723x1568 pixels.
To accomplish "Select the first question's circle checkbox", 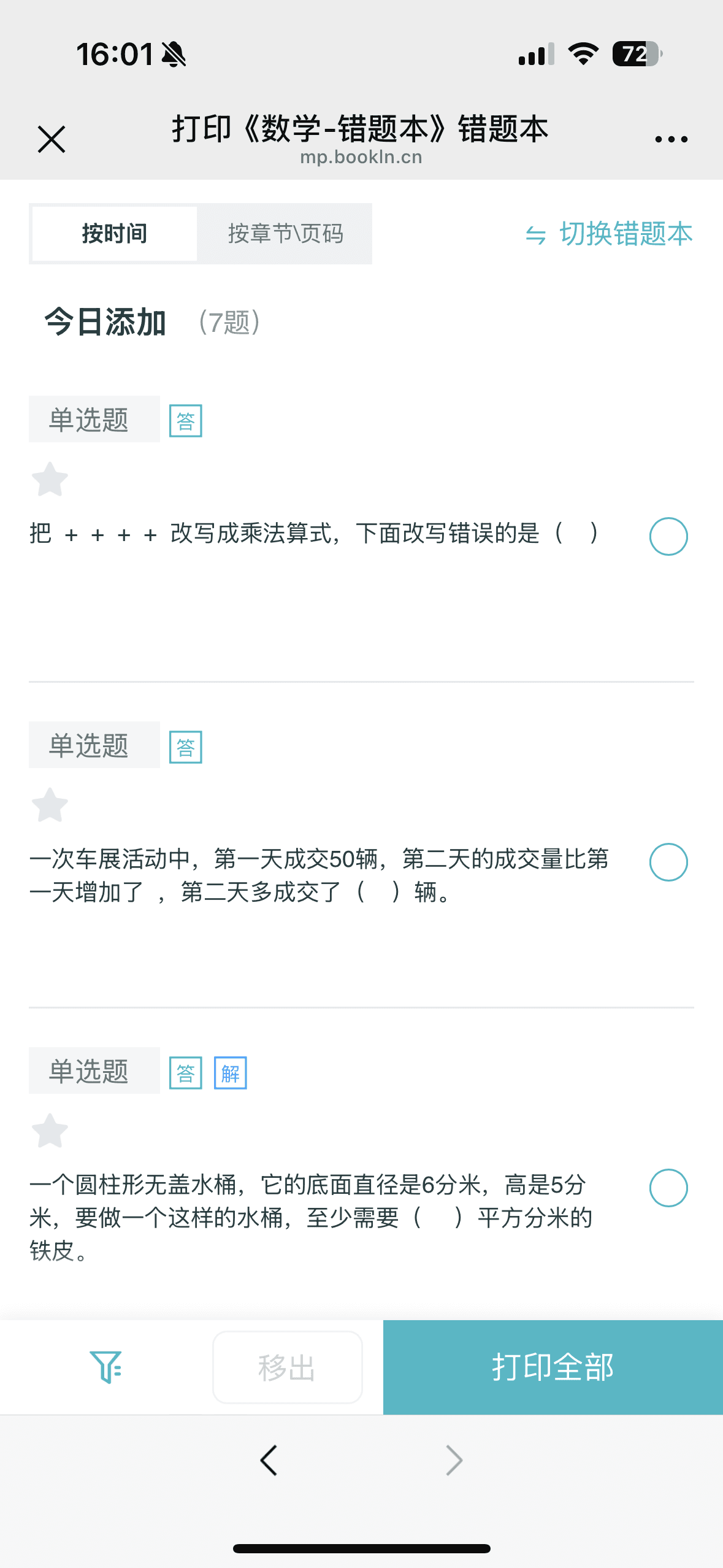I will click(x=668, y=536).
